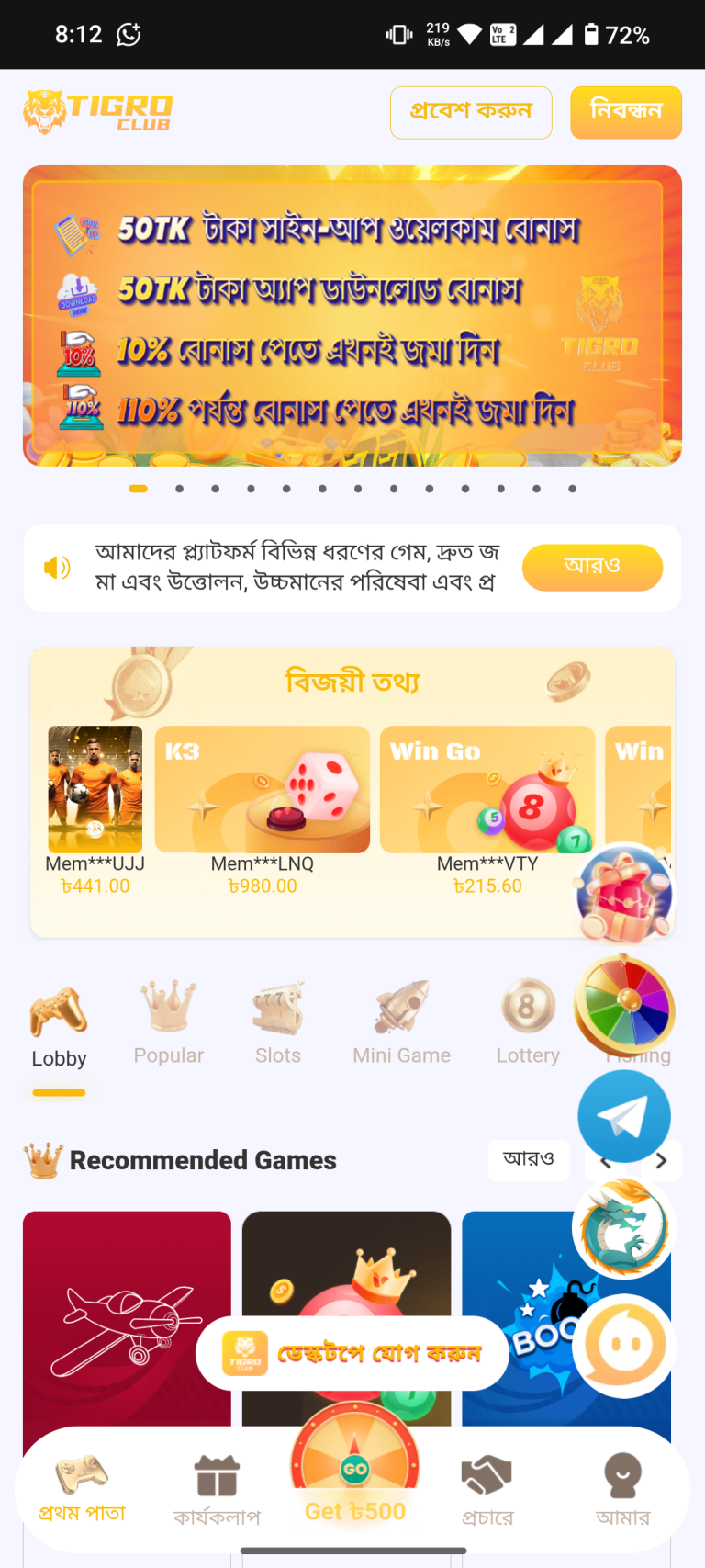Switch to the Popular category

coord(169,1024)
